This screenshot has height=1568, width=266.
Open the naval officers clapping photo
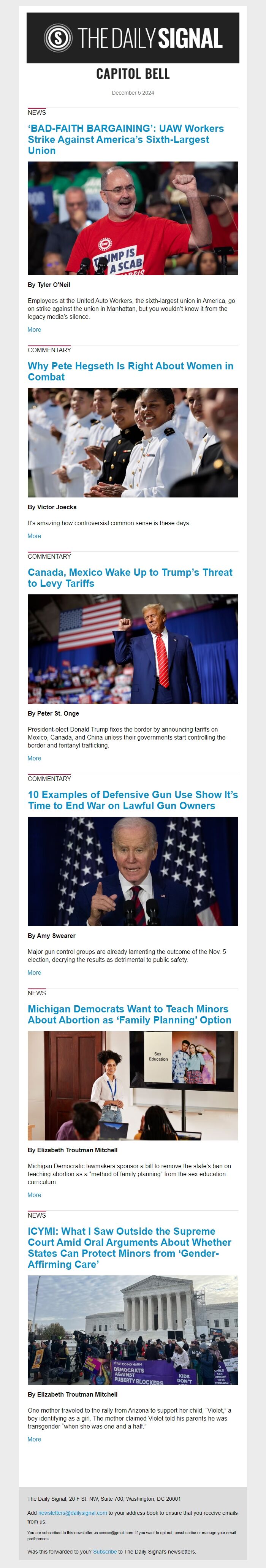click(x=133, y=442)
